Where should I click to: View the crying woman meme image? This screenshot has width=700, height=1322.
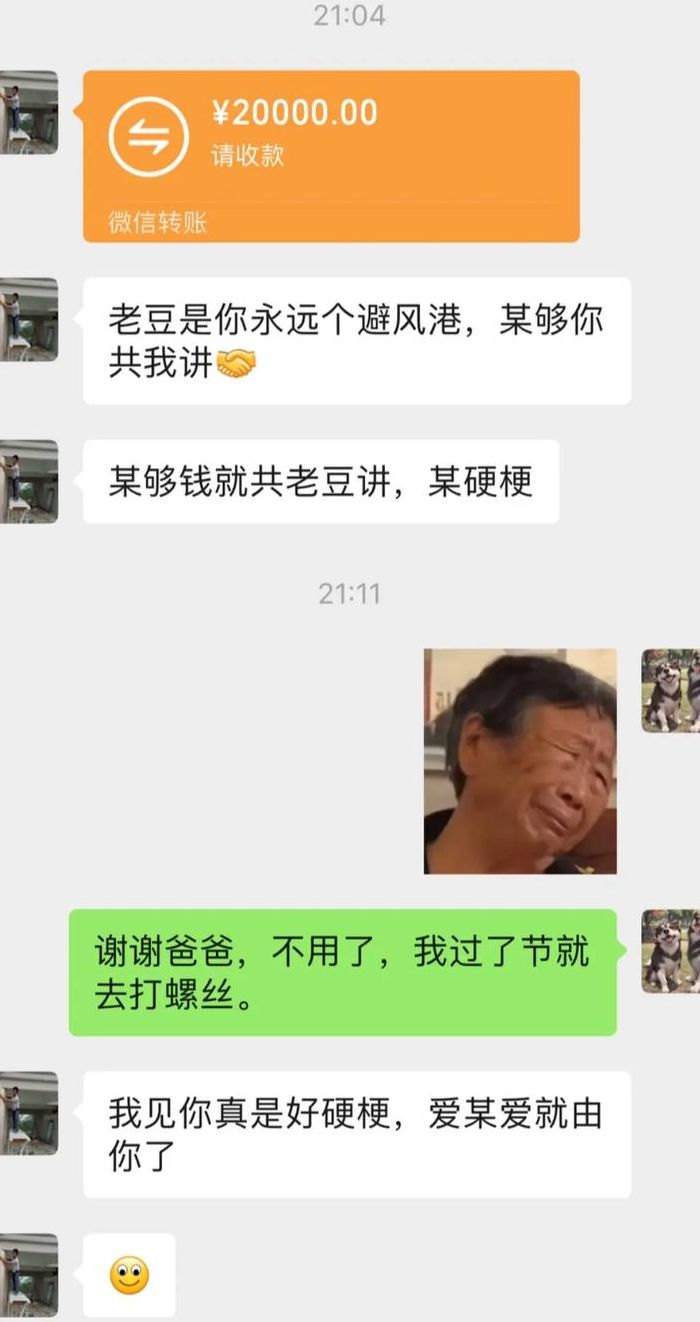[520, 761]
